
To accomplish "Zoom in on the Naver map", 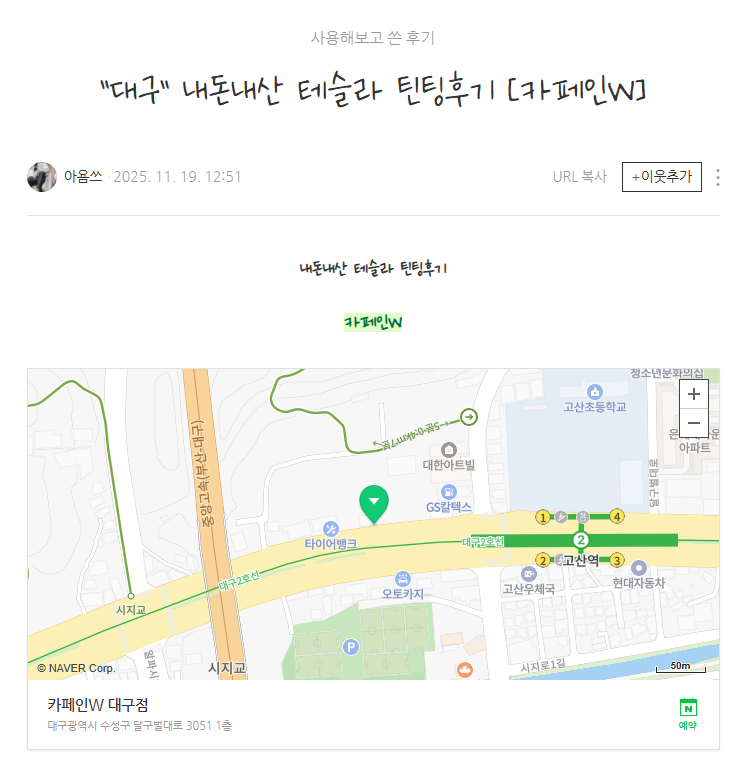I will [x=694, y=394].
